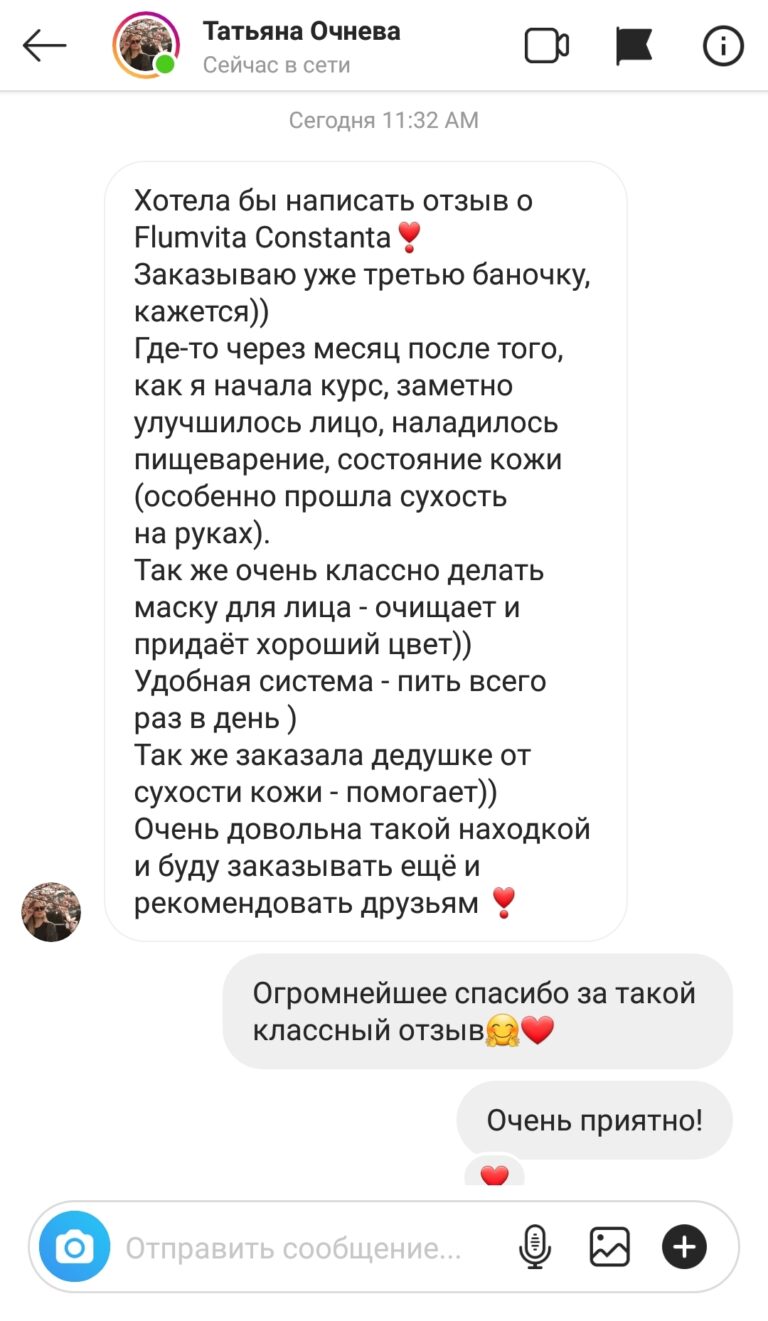Go back to the message list
Screen dimensions: 768x1321
tap(44, 46)
